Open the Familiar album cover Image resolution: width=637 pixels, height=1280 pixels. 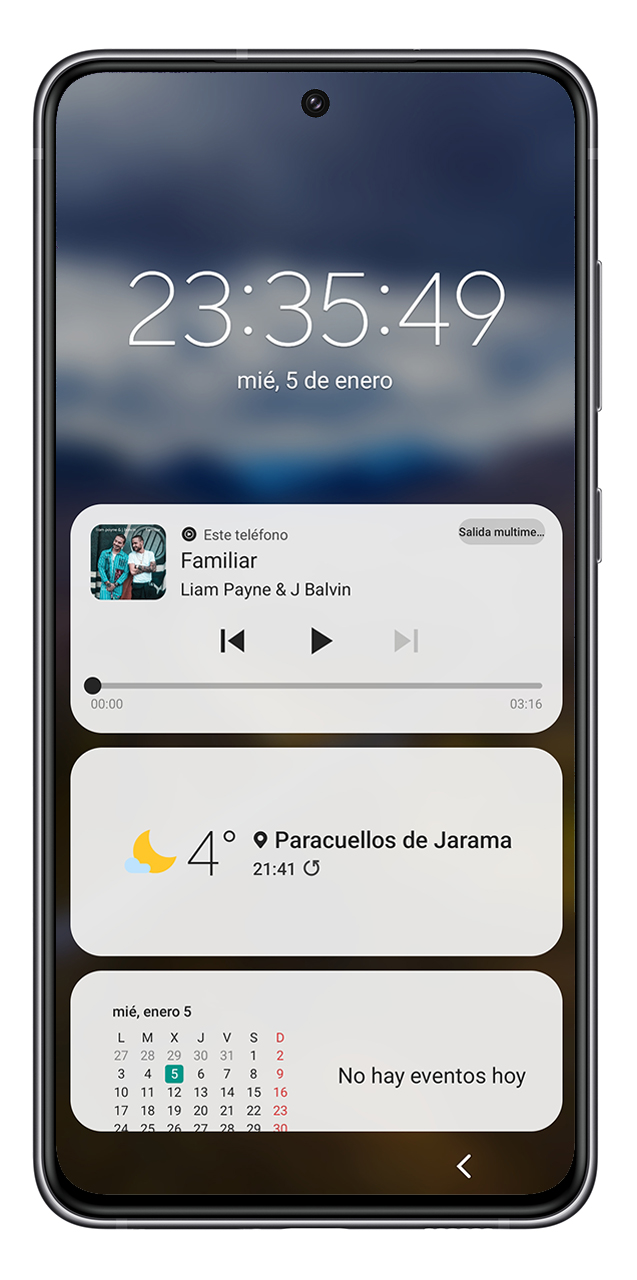coord(129,562)
